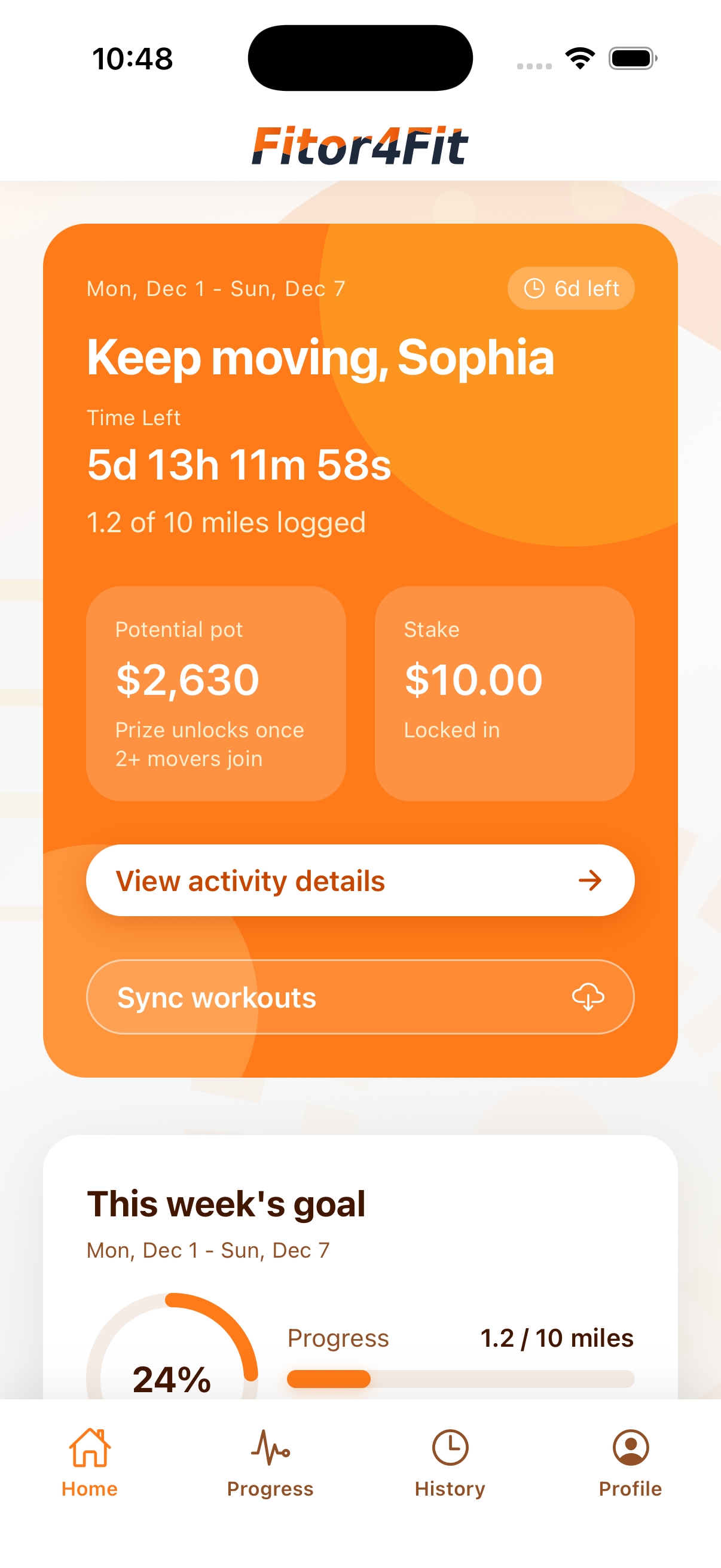Tap the 6d left countdown badge
This screenshot has width=721, height=1568.
point(570,288)
